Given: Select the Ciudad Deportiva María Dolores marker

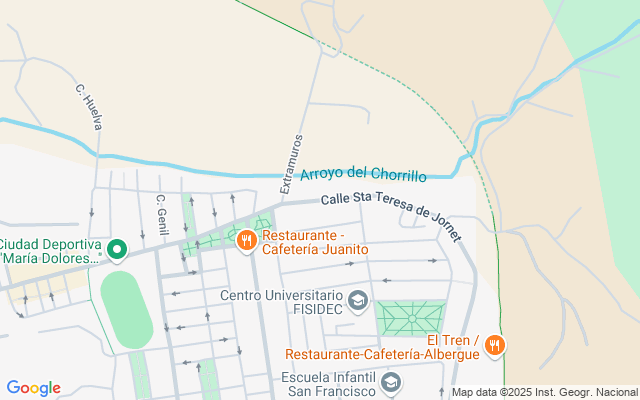Looking at the screenshot, I should (x=117, y=250).
